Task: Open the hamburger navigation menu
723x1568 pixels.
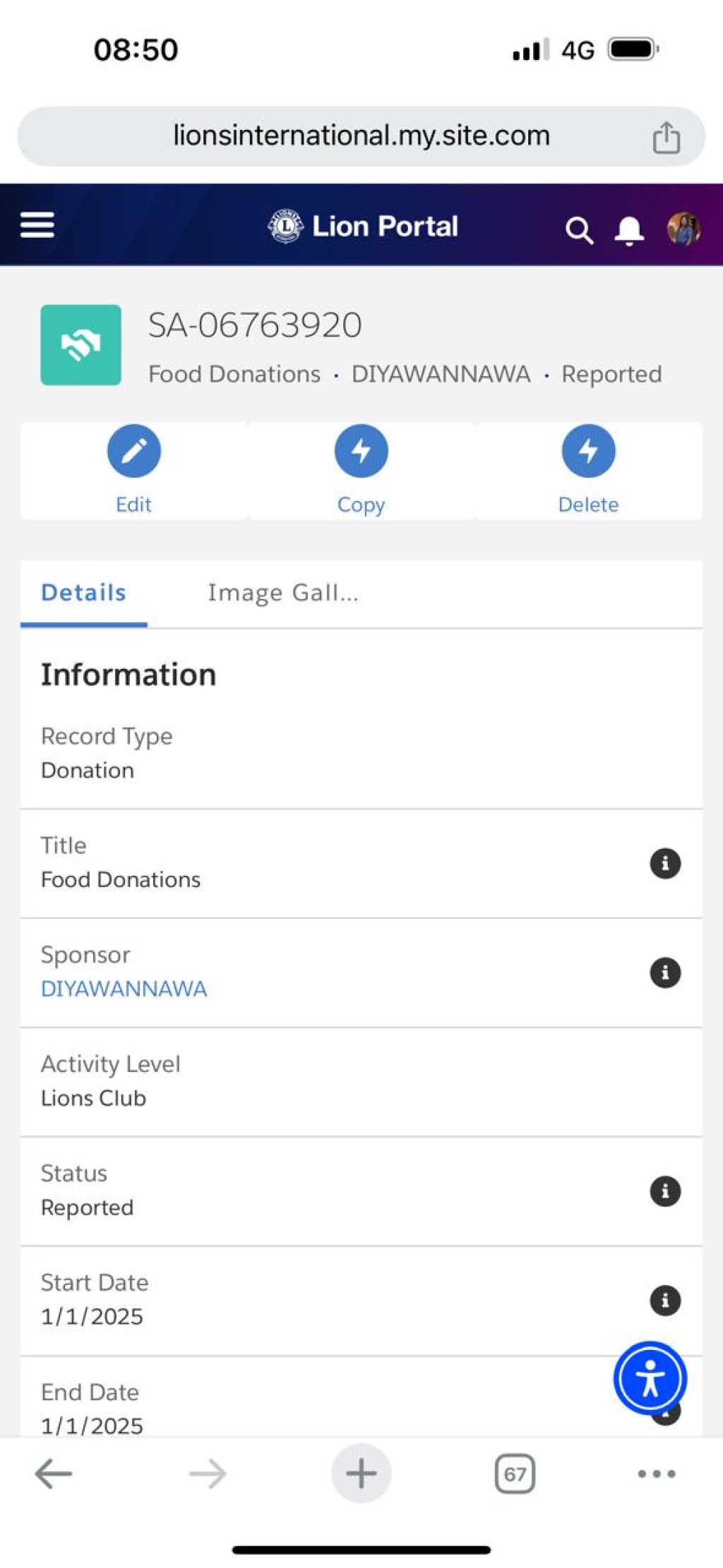Action: (37, 225)
